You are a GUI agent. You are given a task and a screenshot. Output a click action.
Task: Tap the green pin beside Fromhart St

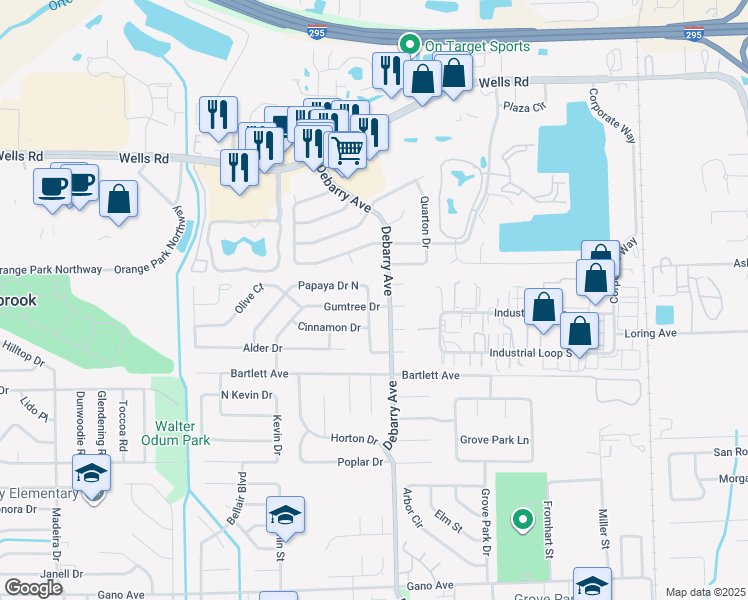point(521,519)
